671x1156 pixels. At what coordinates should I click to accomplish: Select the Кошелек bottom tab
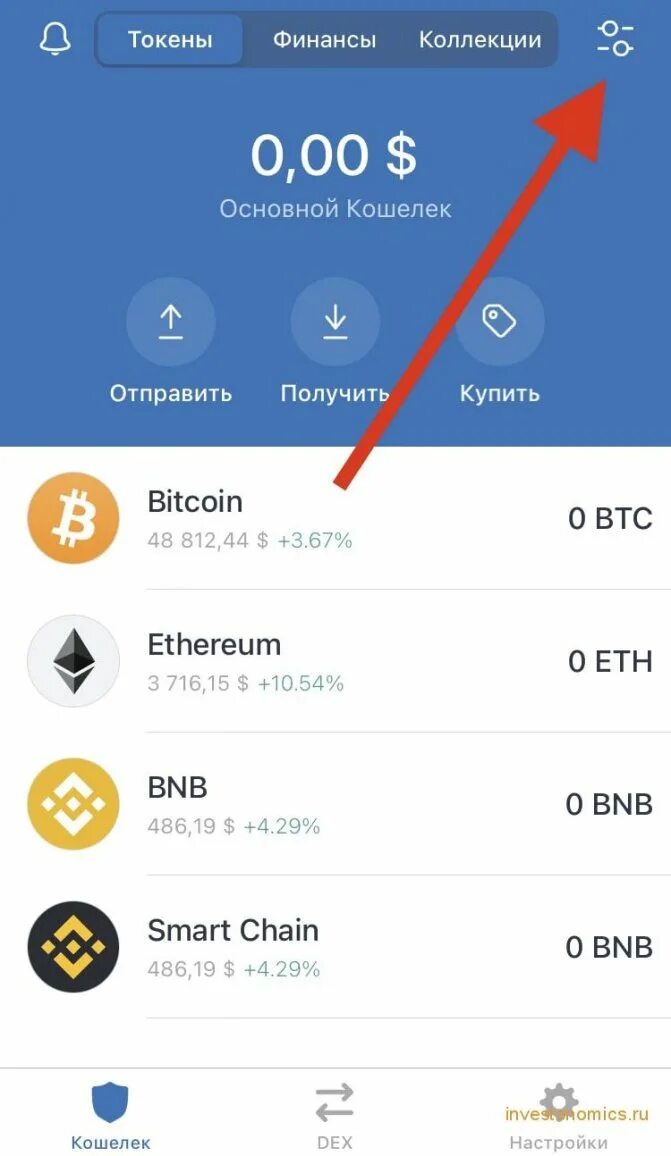[x=111, y=1115]
